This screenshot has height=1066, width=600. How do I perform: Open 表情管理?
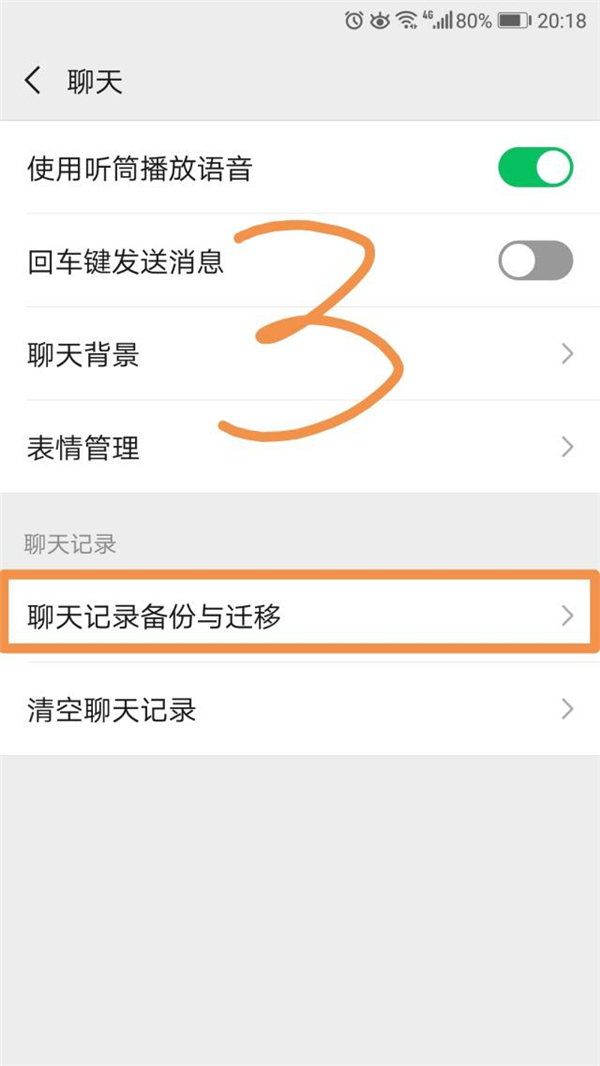300,447
